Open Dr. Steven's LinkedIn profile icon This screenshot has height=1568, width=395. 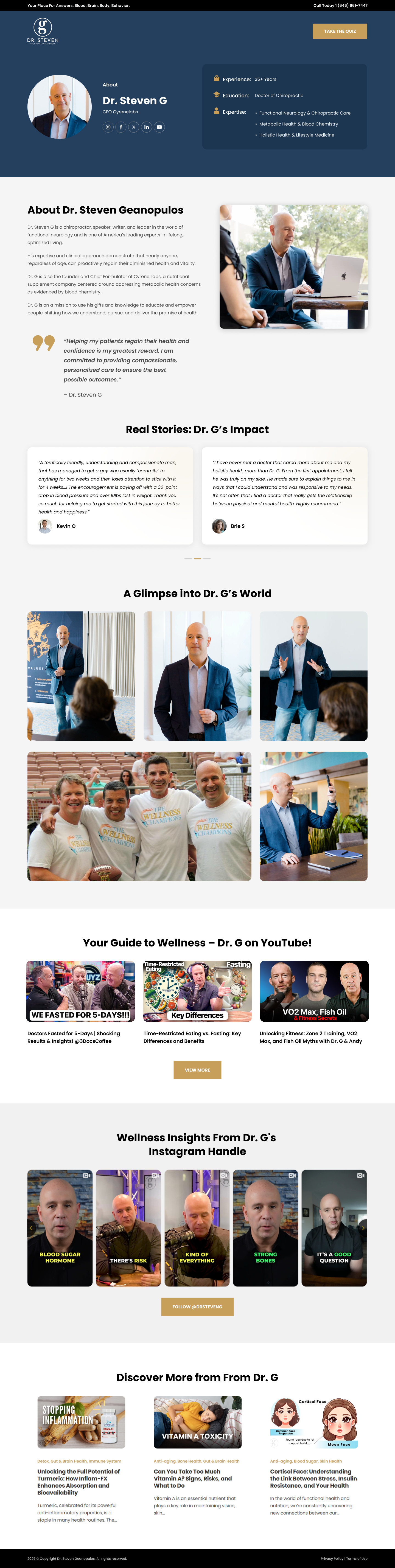[147, 127]
